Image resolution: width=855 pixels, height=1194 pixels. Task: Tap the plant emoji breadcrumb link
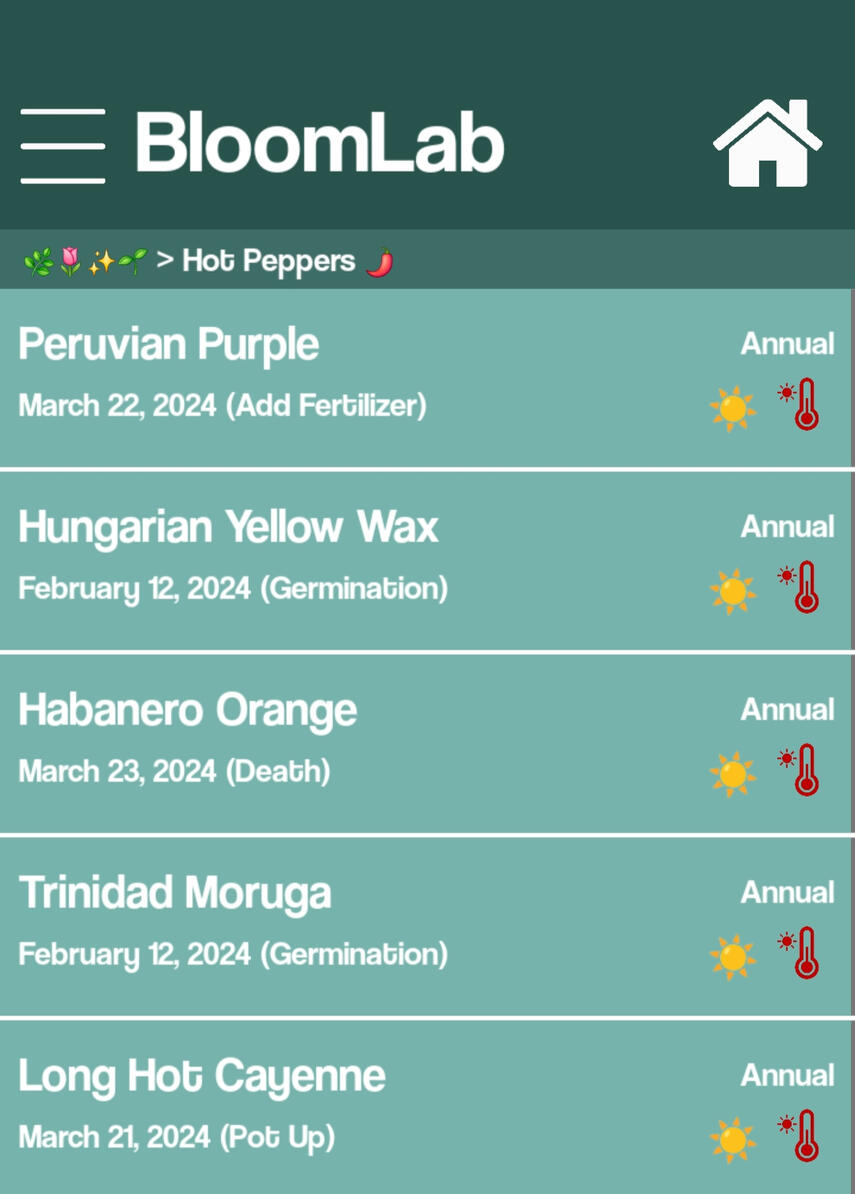(x=85, y=262)
